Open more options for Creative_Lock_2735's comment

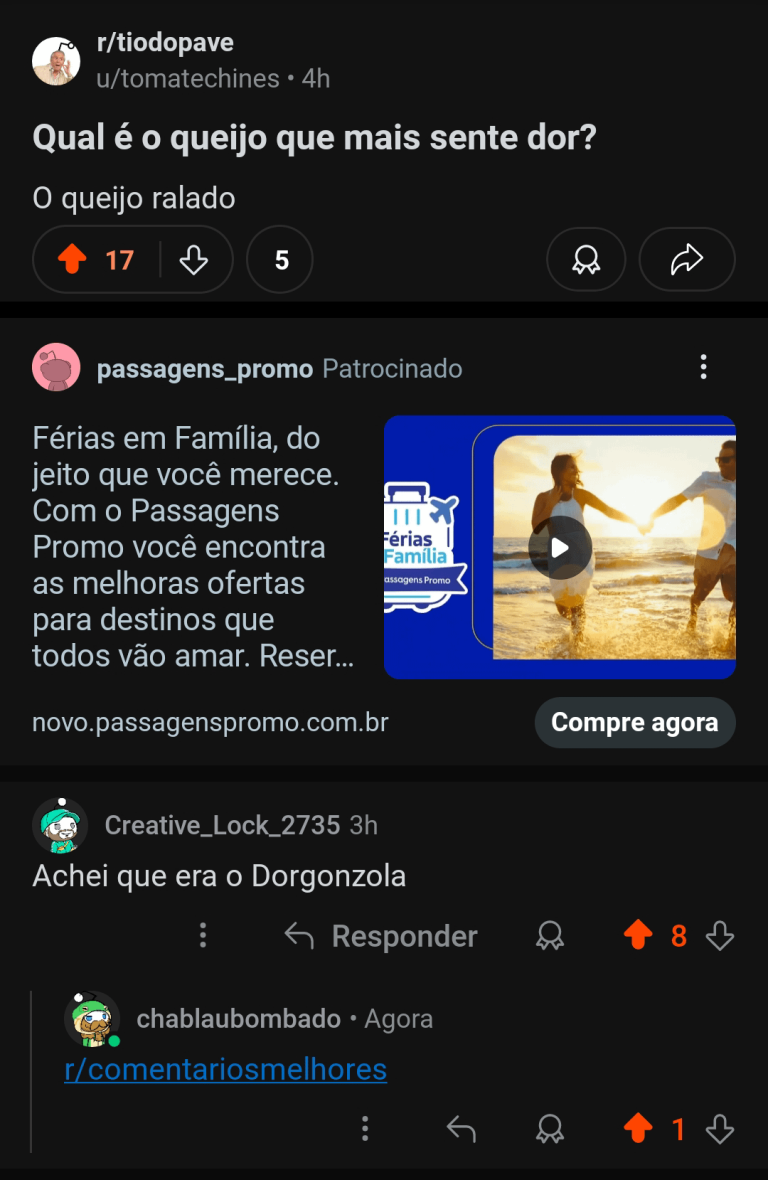(x=203, y=935)
